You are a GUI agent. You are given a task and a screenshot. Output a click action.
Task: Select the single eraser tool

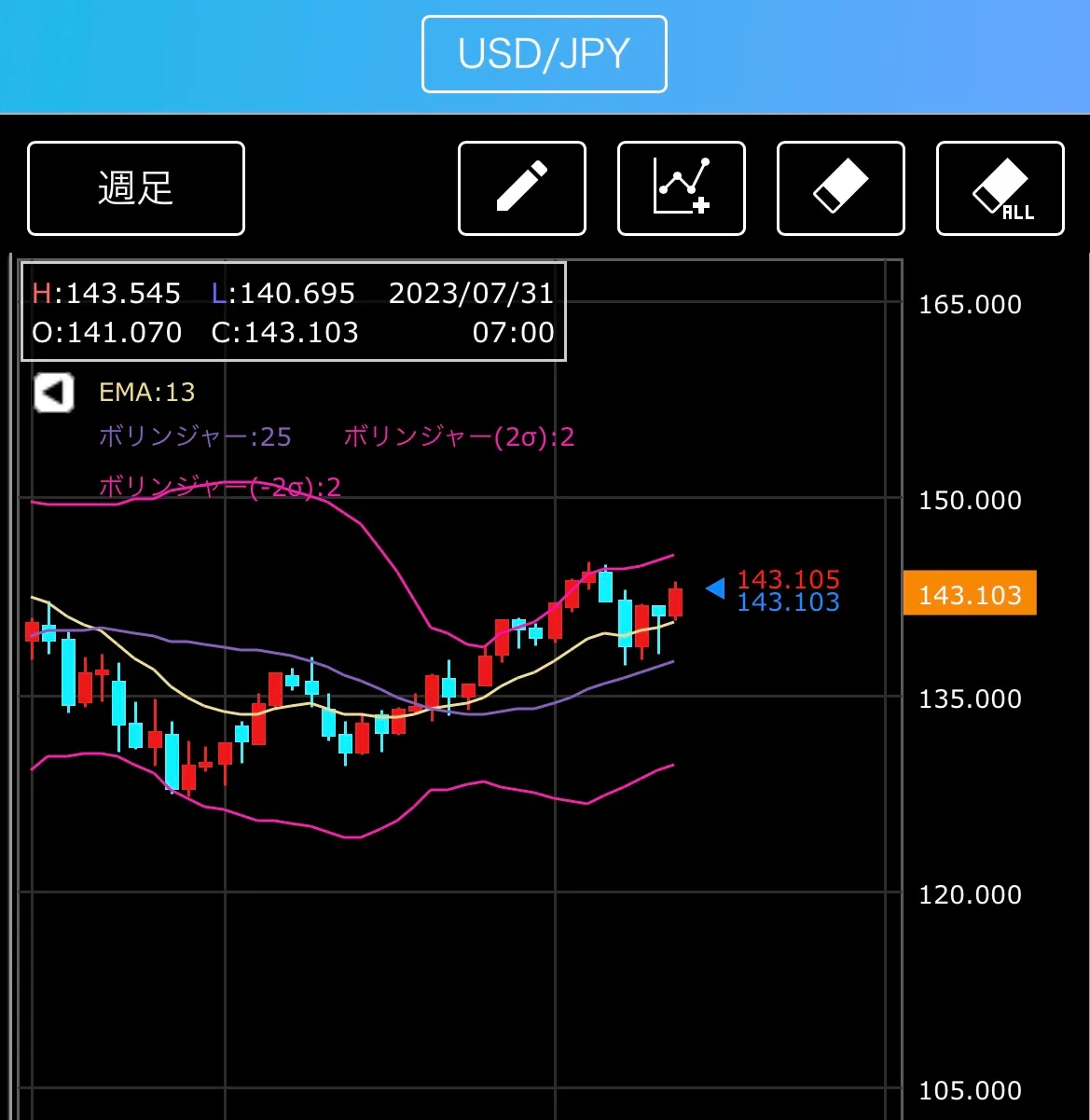point(840,188)
